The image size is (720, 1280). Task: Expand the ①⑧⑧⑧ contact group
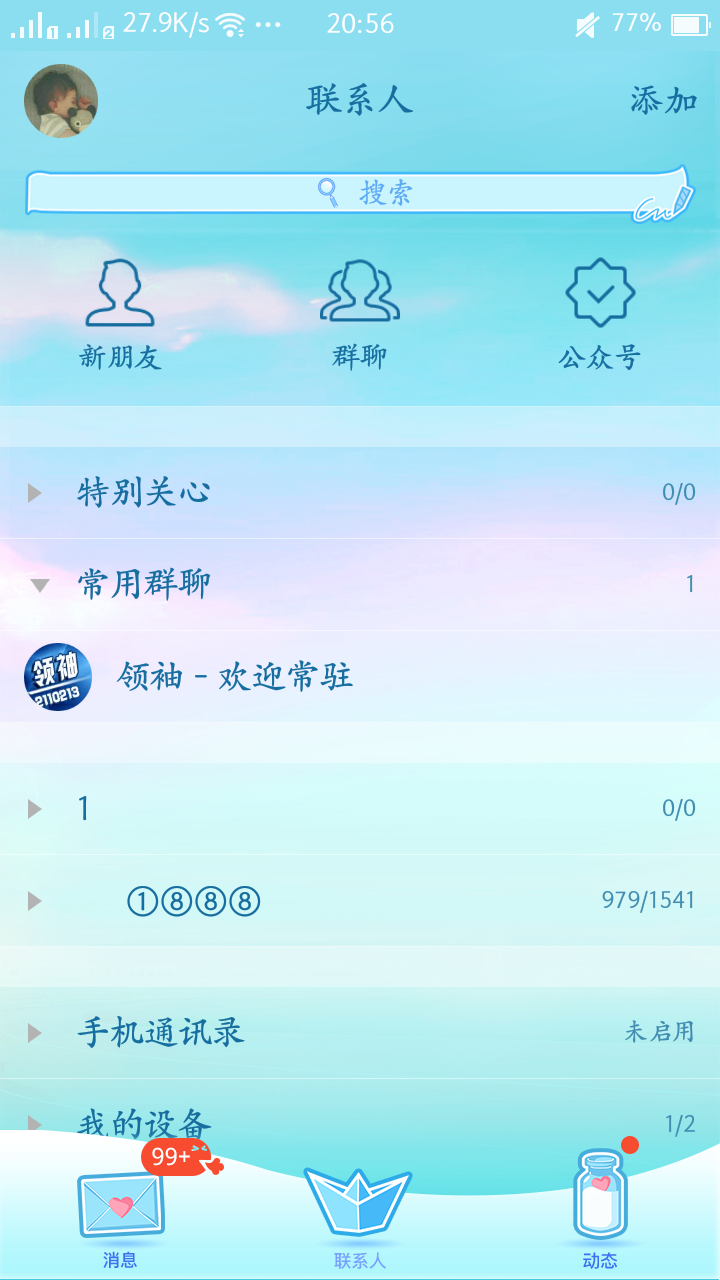click(x=360, y=901)
